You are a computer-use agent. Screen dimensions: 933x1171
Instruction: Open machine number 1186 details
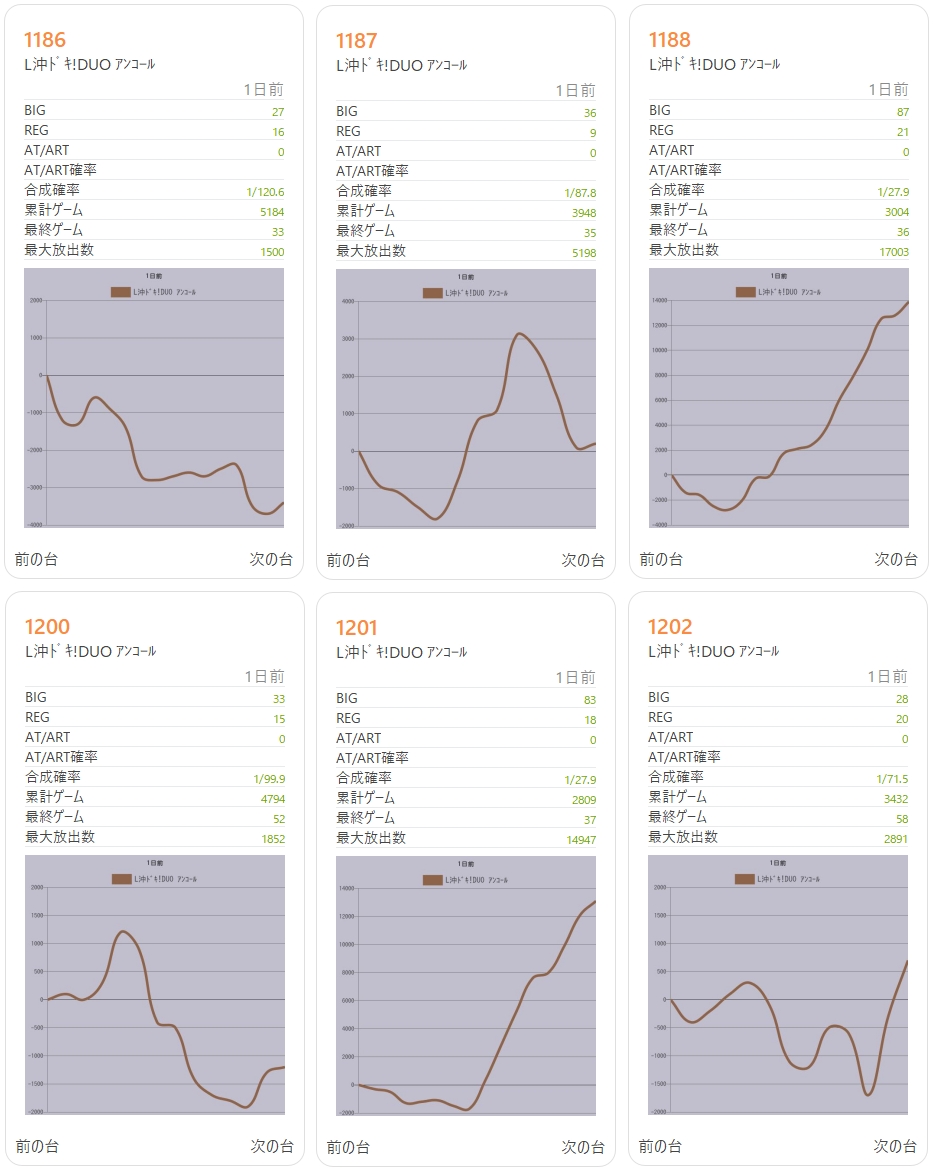pyautogui.click(x=45, y=40)
